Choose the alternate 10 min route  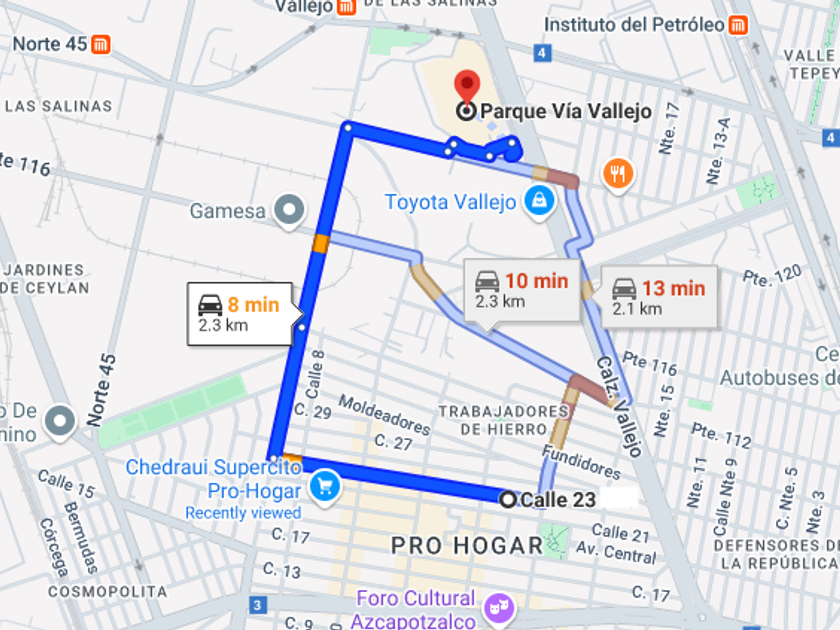pos(521,290)
